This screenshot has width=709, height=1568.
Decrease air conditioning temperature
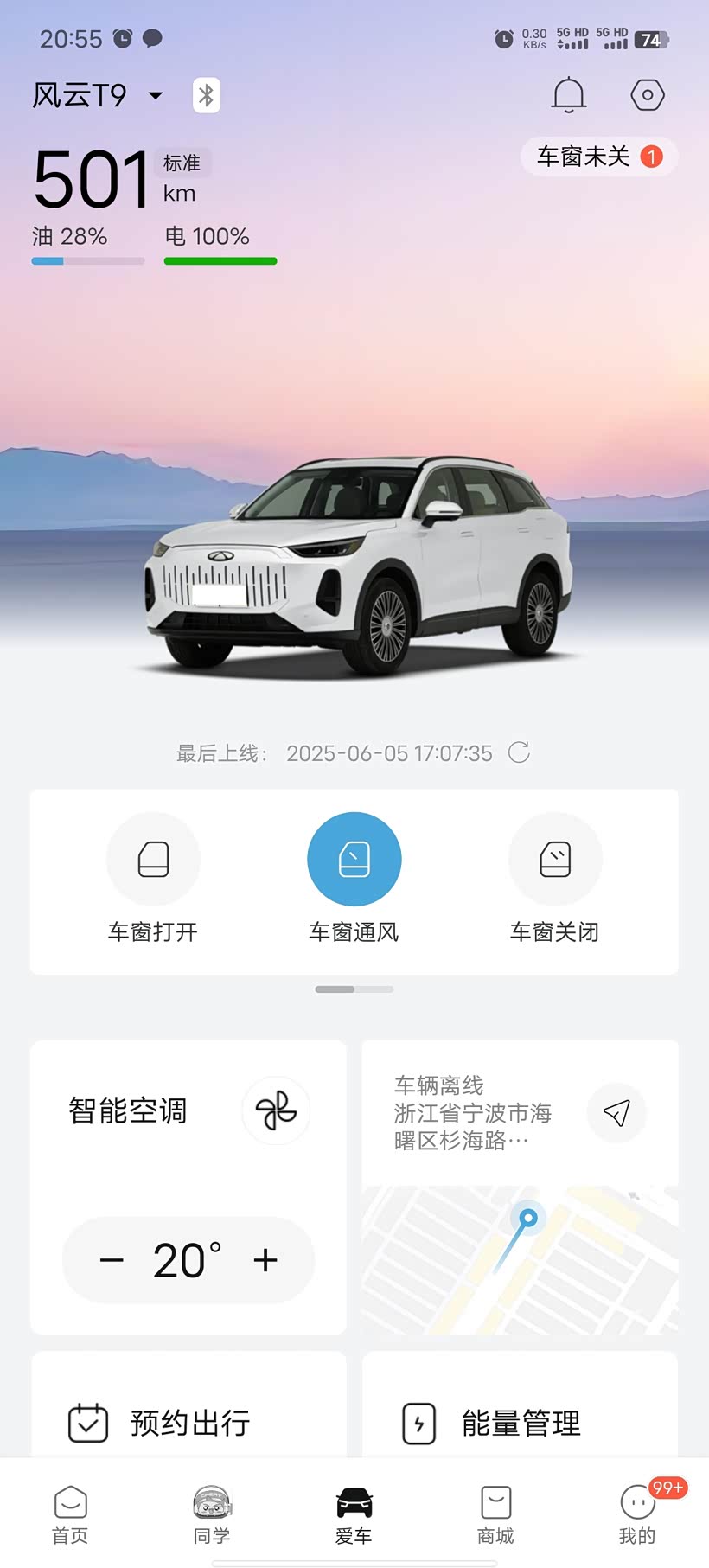[x=112, y=1260]
